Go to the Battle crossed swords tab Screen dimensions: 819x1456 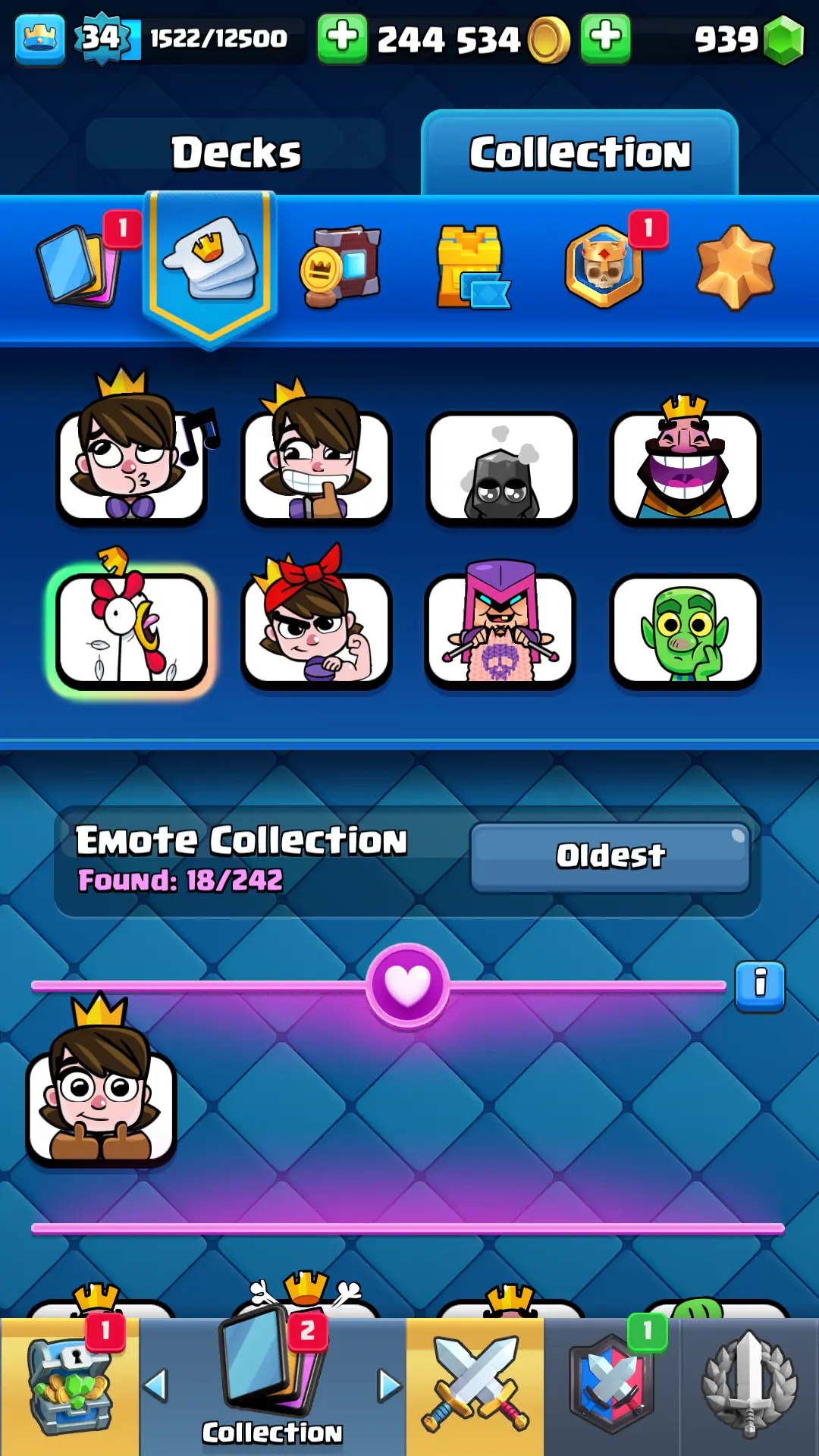pyautogui.click(x=475, y=1386)
